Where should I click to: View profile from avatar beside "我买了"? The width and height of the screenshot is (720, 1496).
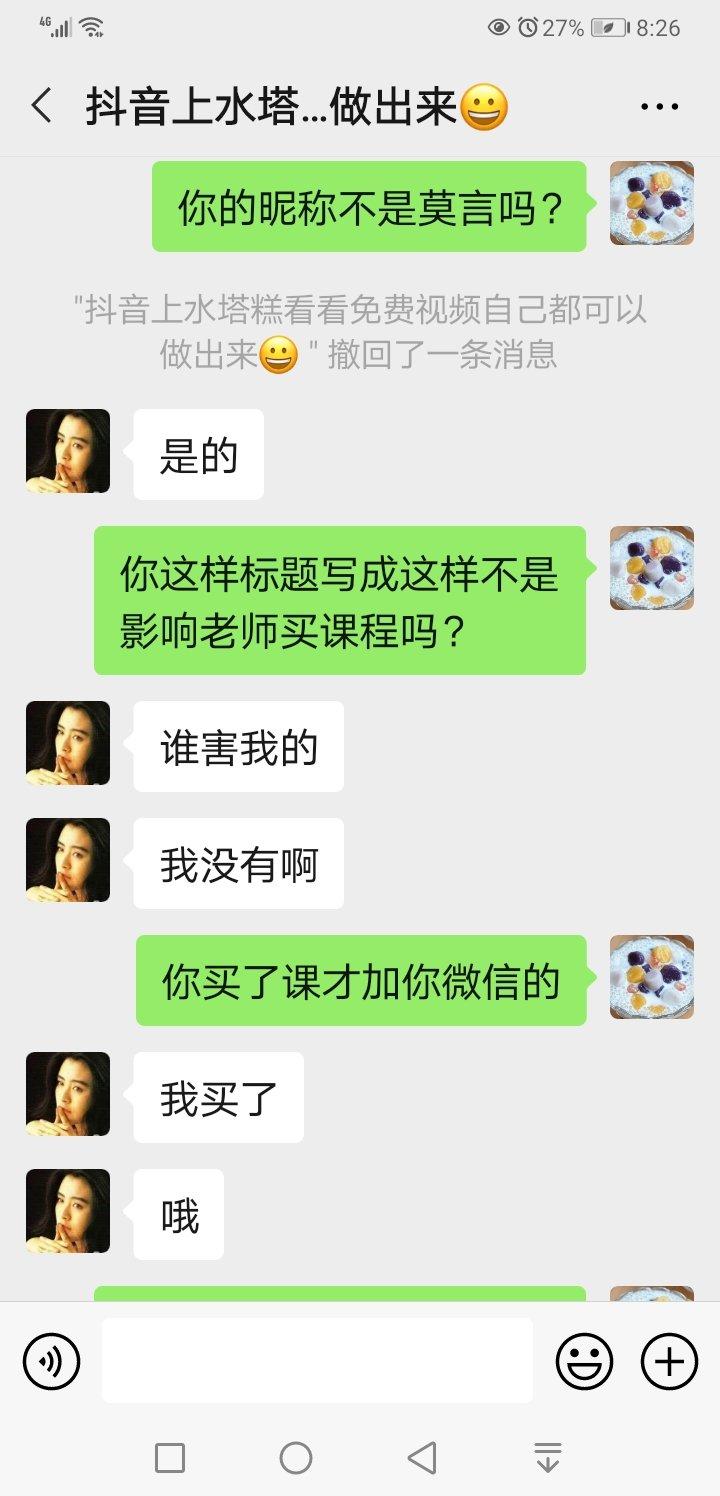[x=68, y=1094]
